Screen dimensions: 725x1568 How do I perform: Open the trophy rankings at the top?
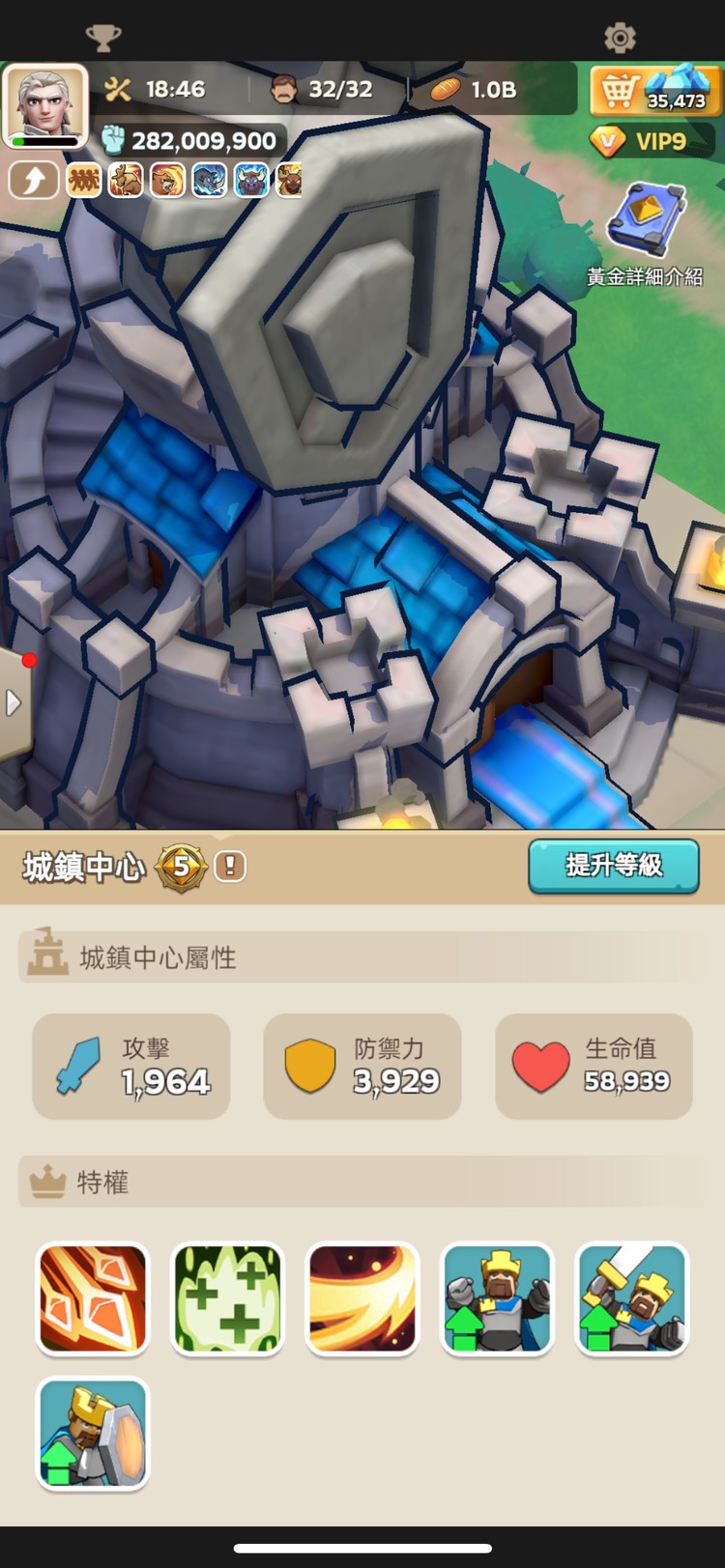[103, 37]
